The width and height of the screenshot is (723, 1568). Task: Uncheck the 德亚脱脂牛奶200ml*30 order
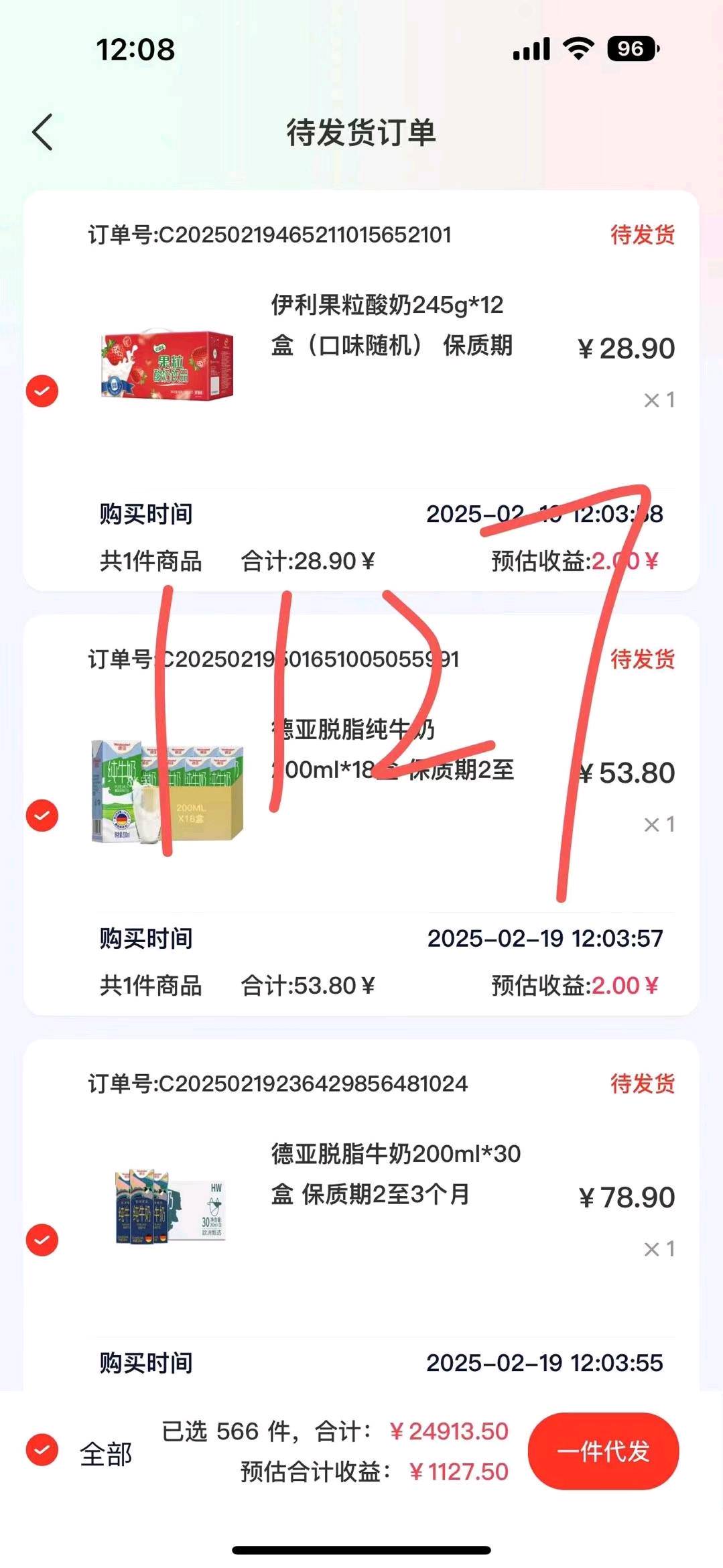tap(42, 1240)
